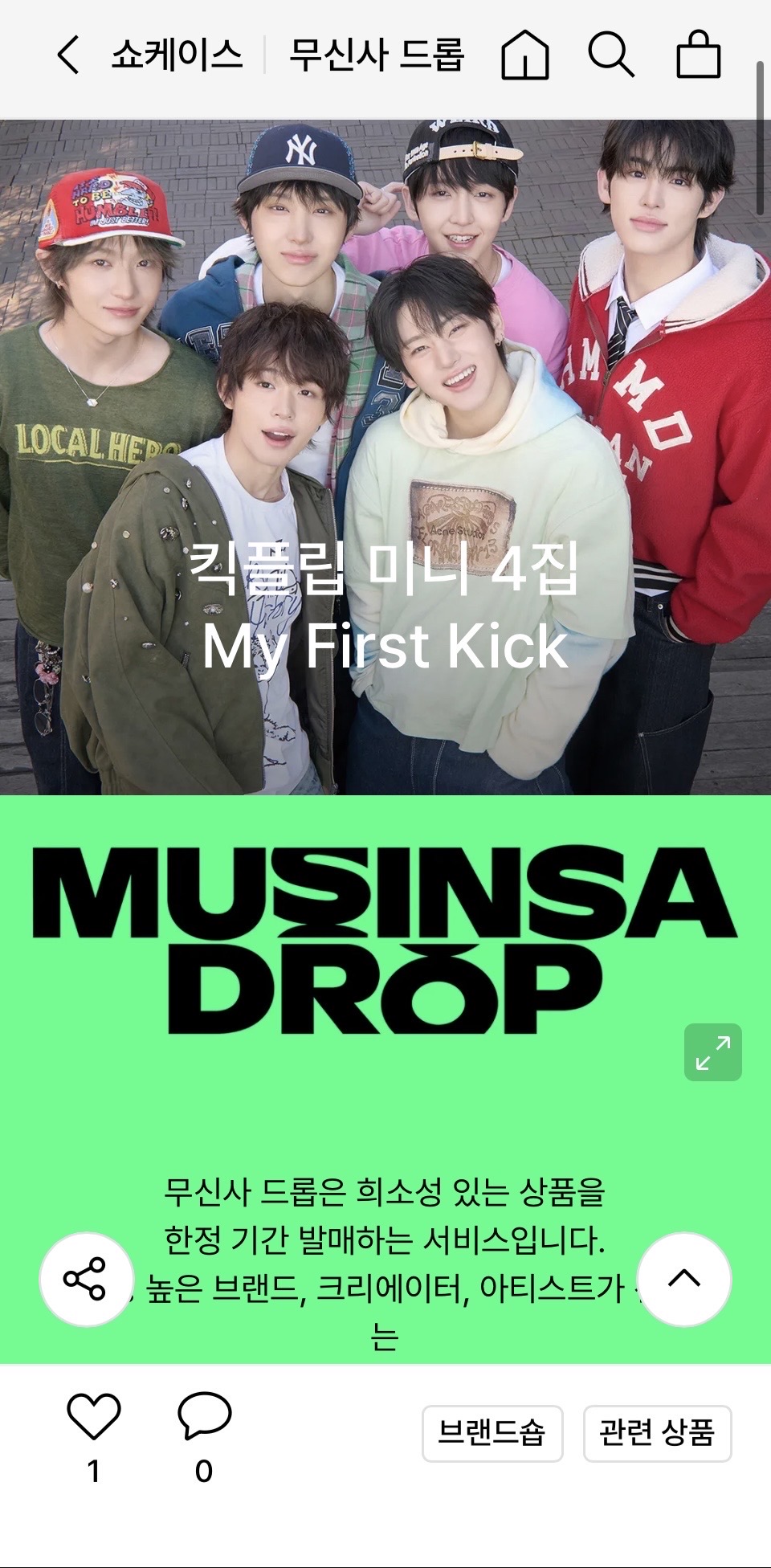Viewport: 771px width, 1568px height.
Task: Go to the Musinsa home icon
Action: (x=525, y=55)
